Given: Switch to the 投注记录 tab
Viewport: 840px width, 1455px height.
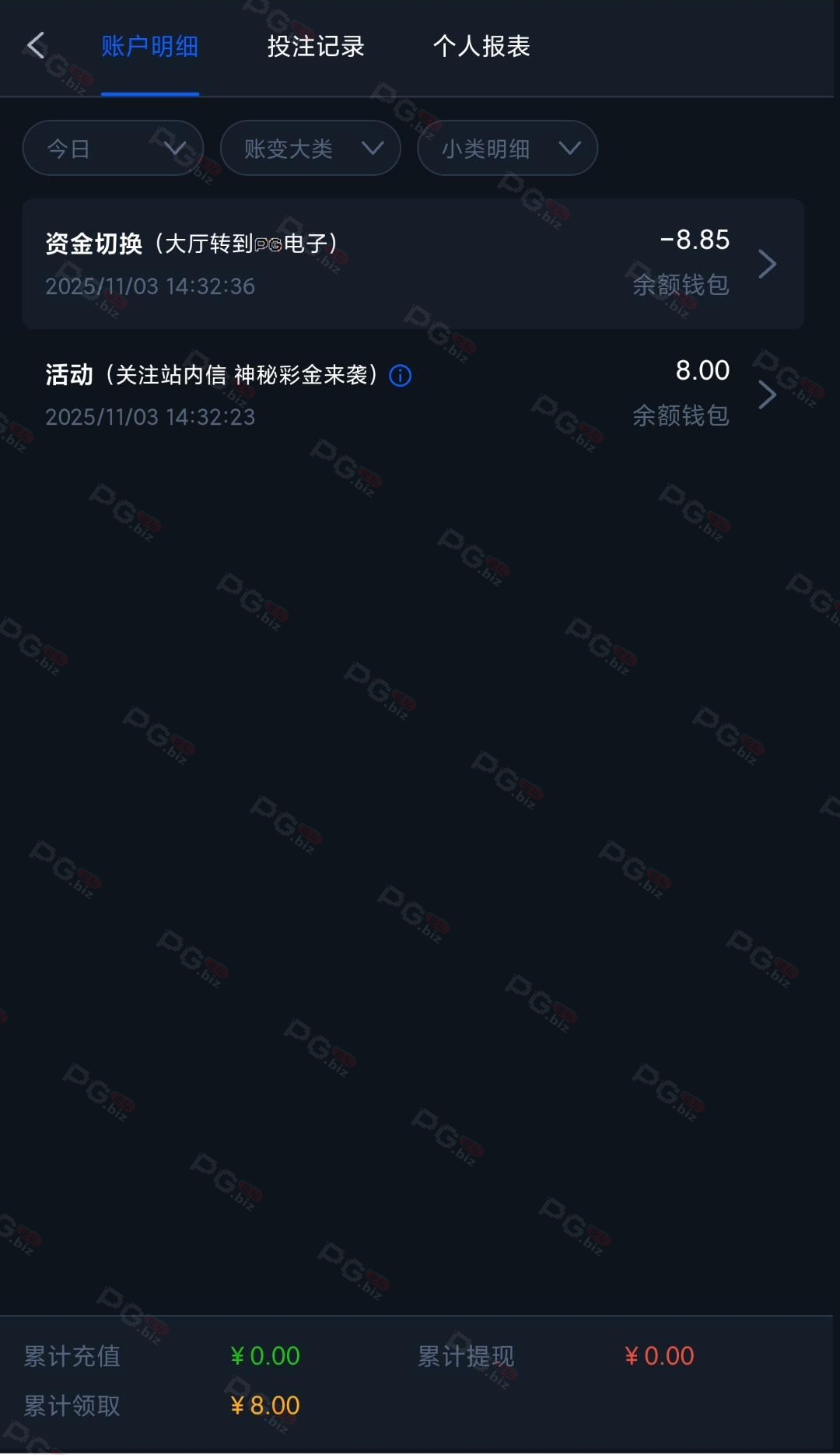Looking at the screenshot, I should coord(316,47).
